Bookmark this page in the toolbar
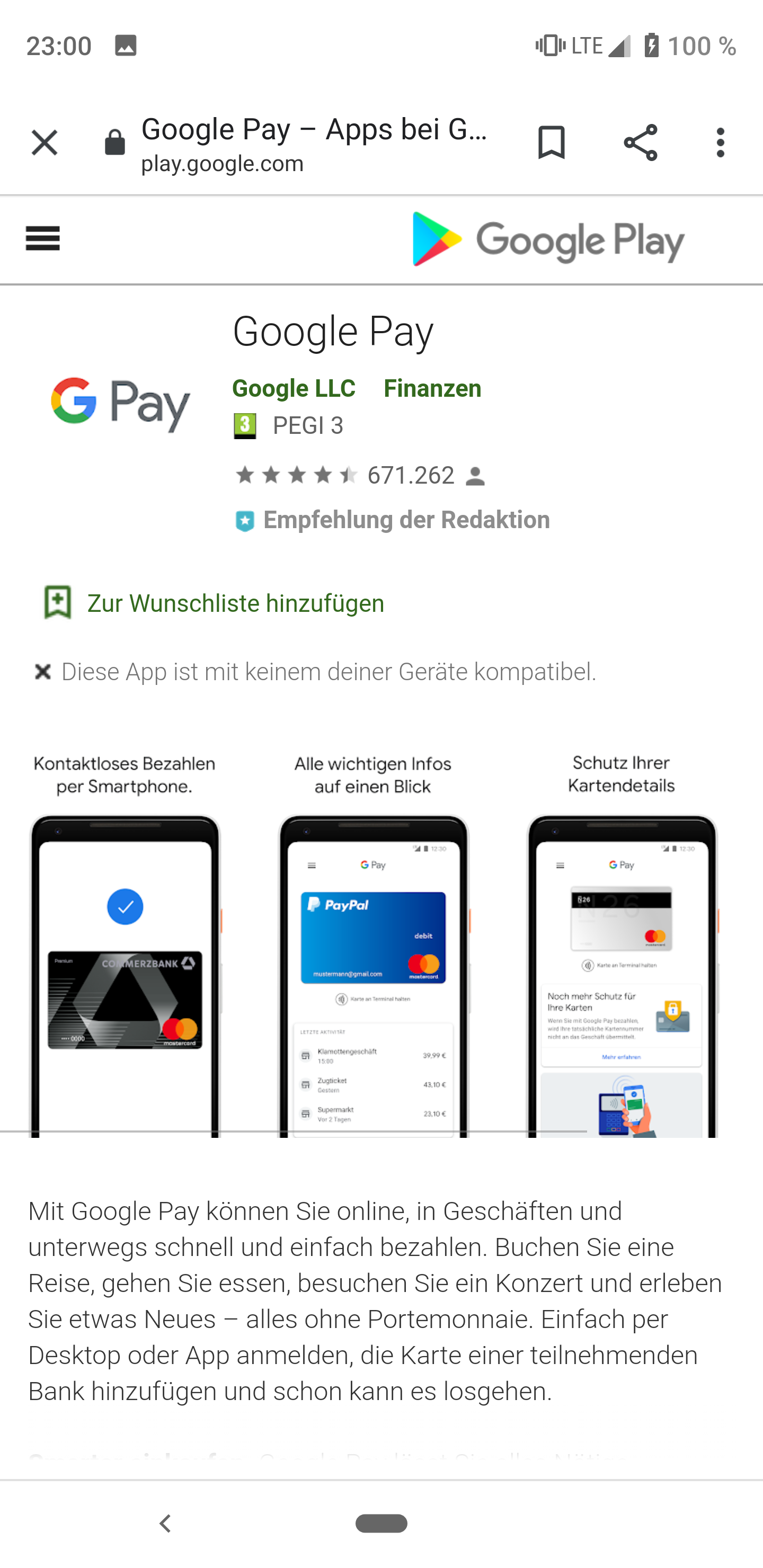 click(551, 143)
